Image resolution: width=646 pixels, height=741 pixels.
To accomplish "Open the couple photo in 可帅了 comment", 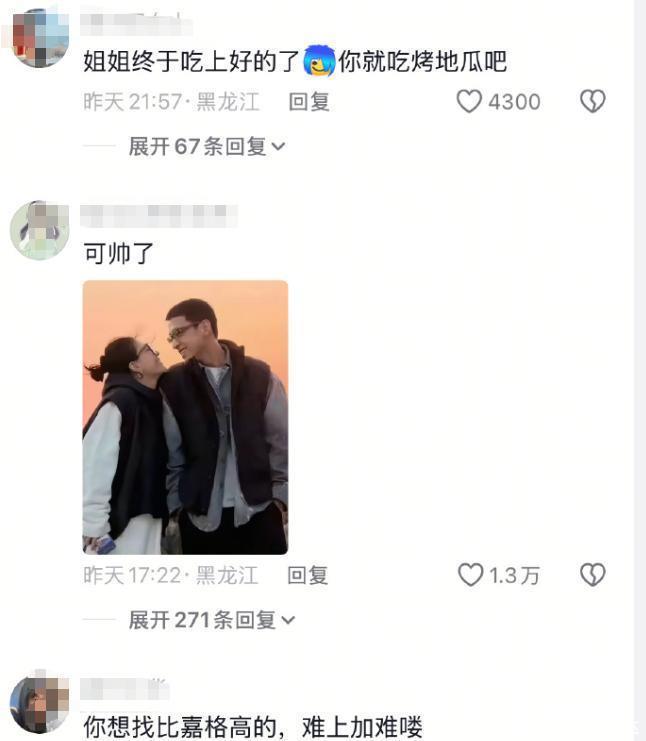I will pos(185,417).
